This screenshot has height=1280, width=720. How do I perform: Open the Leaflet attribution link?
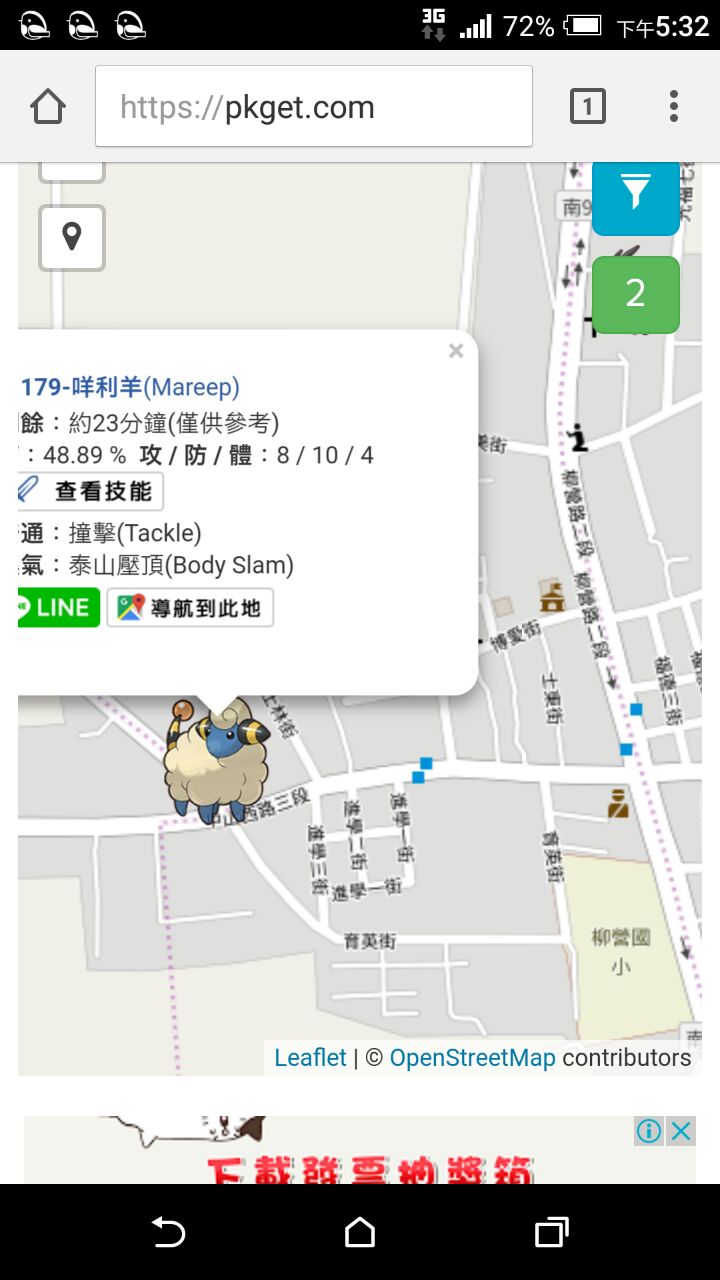click(x=310, y=1058)
